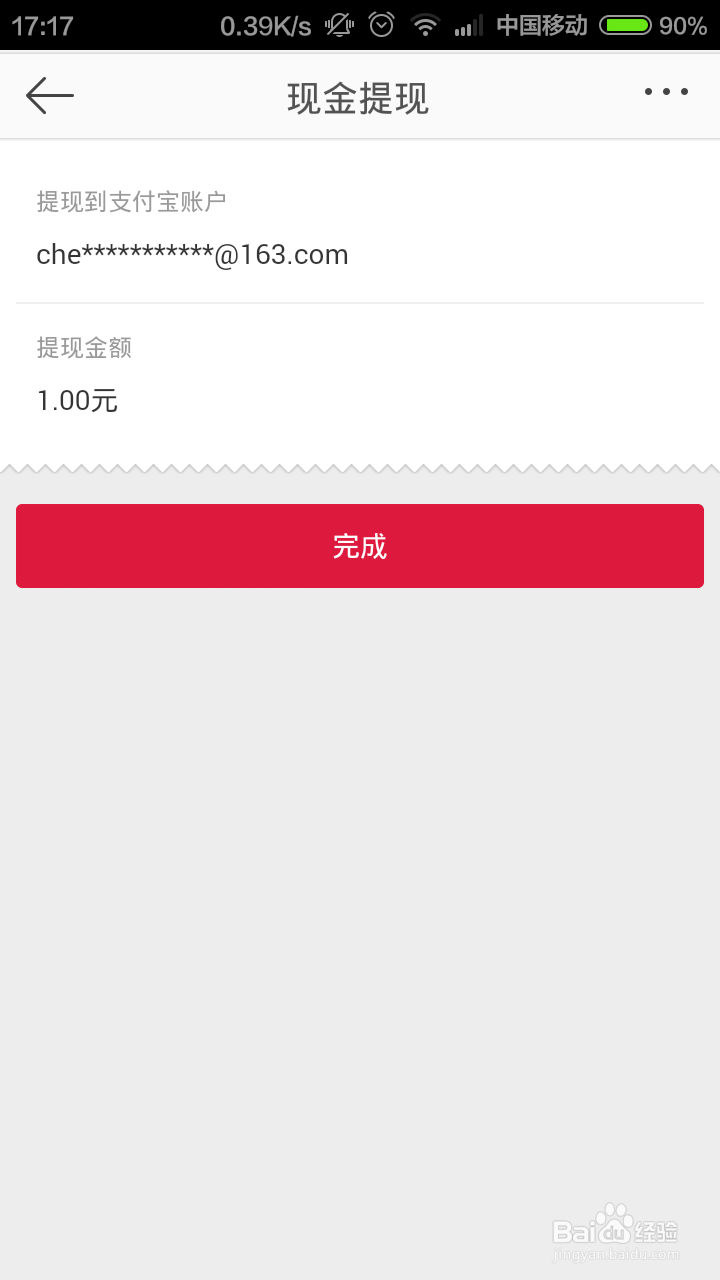This screenshot has height=1280, width=720.
Task: Tap the red 完成 button
Action: click(360, 546)
